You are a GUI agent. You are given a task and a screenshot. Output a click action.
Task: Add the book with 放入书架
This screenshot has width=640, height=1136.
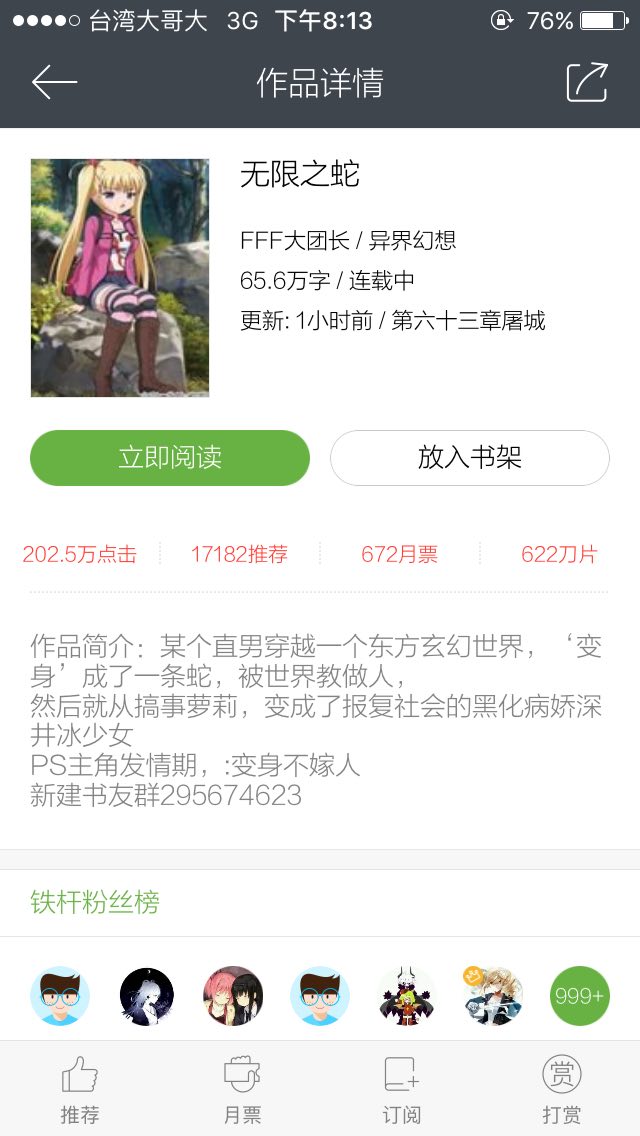[470, 458]
